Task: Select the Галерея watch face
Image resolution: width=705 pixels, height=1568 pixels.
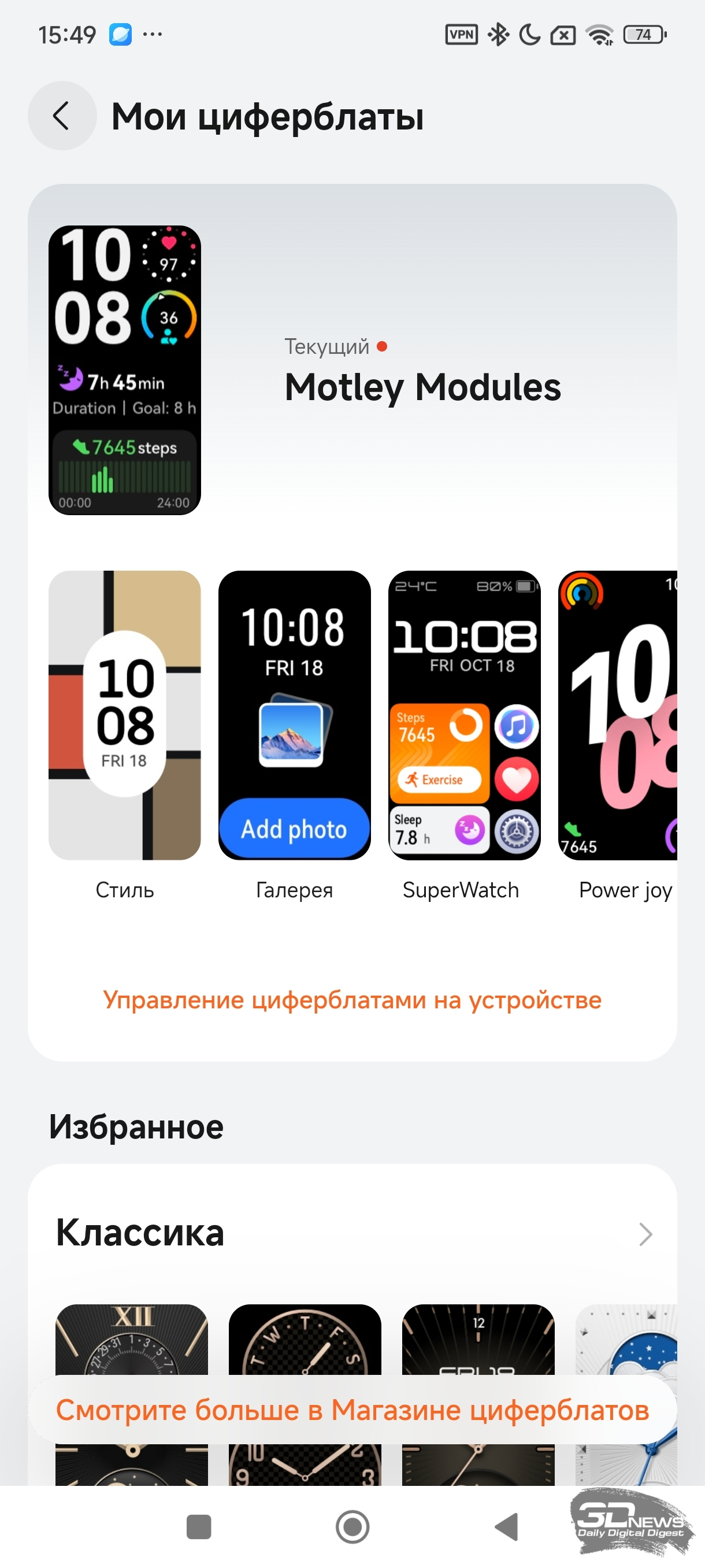Action: click(294, 715)
